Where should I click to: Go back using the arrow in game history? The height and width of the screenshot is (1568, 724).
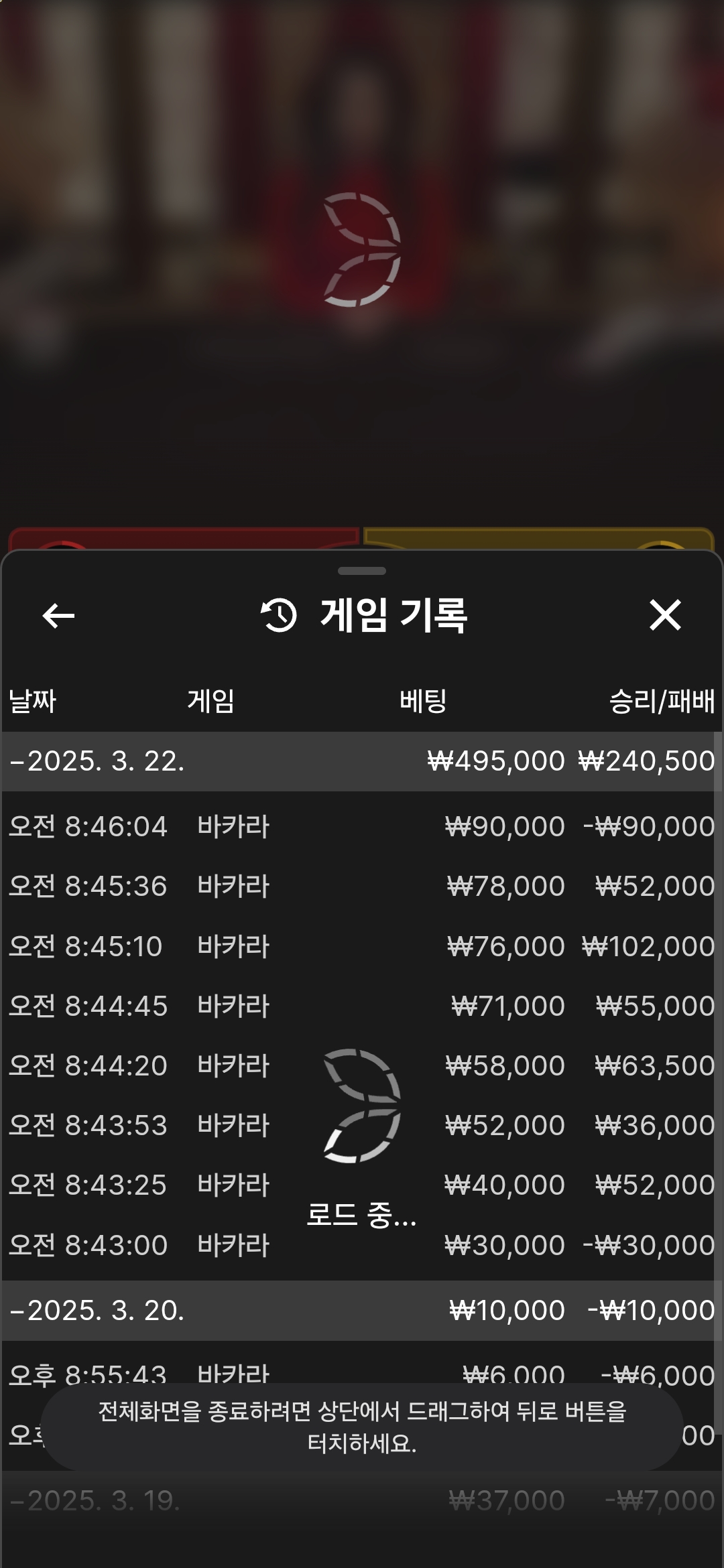tap(58, 615)
